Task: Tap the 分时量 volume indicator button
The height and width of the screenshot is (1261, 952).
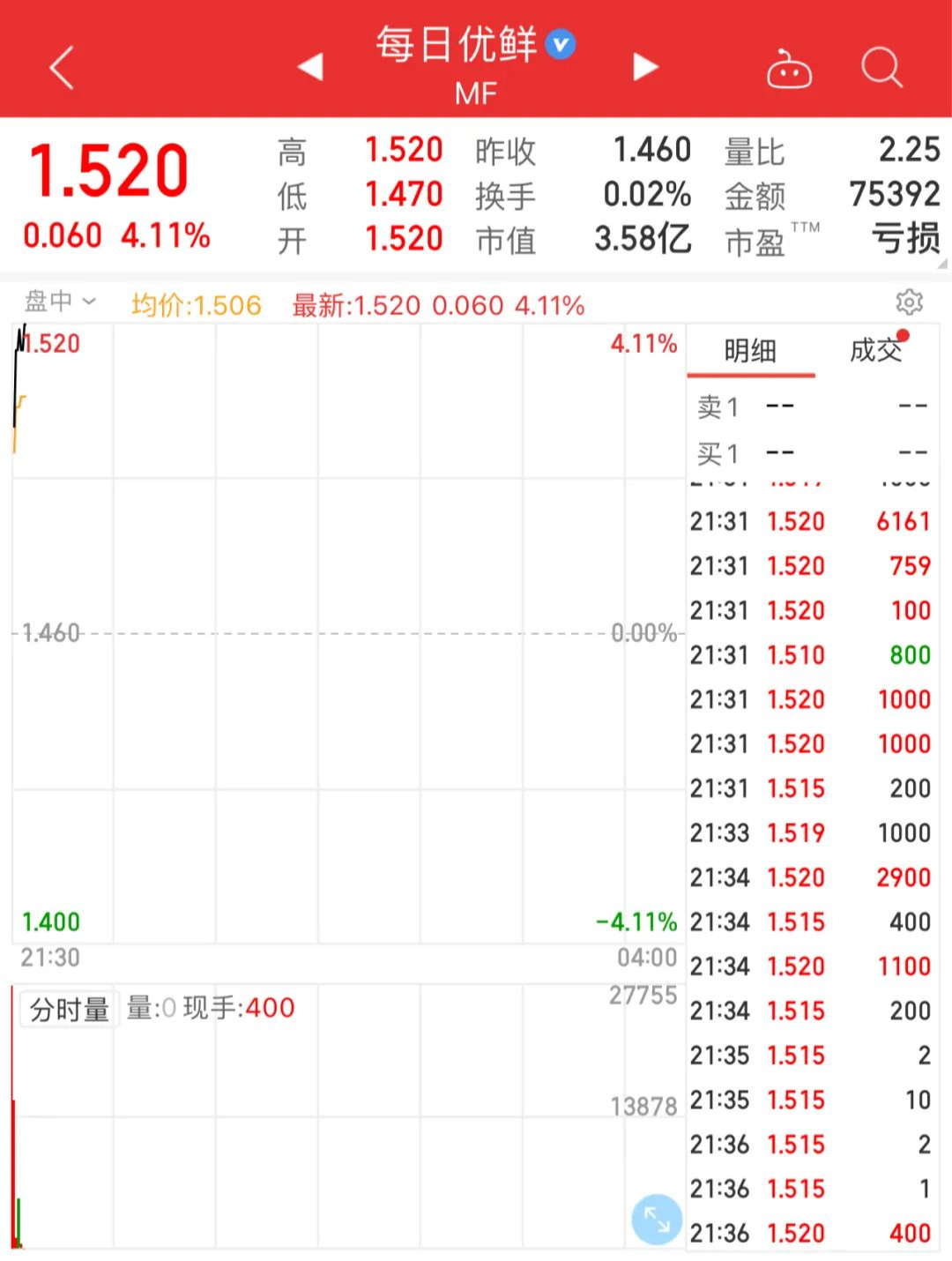Action: click(x=69, y=1009)
